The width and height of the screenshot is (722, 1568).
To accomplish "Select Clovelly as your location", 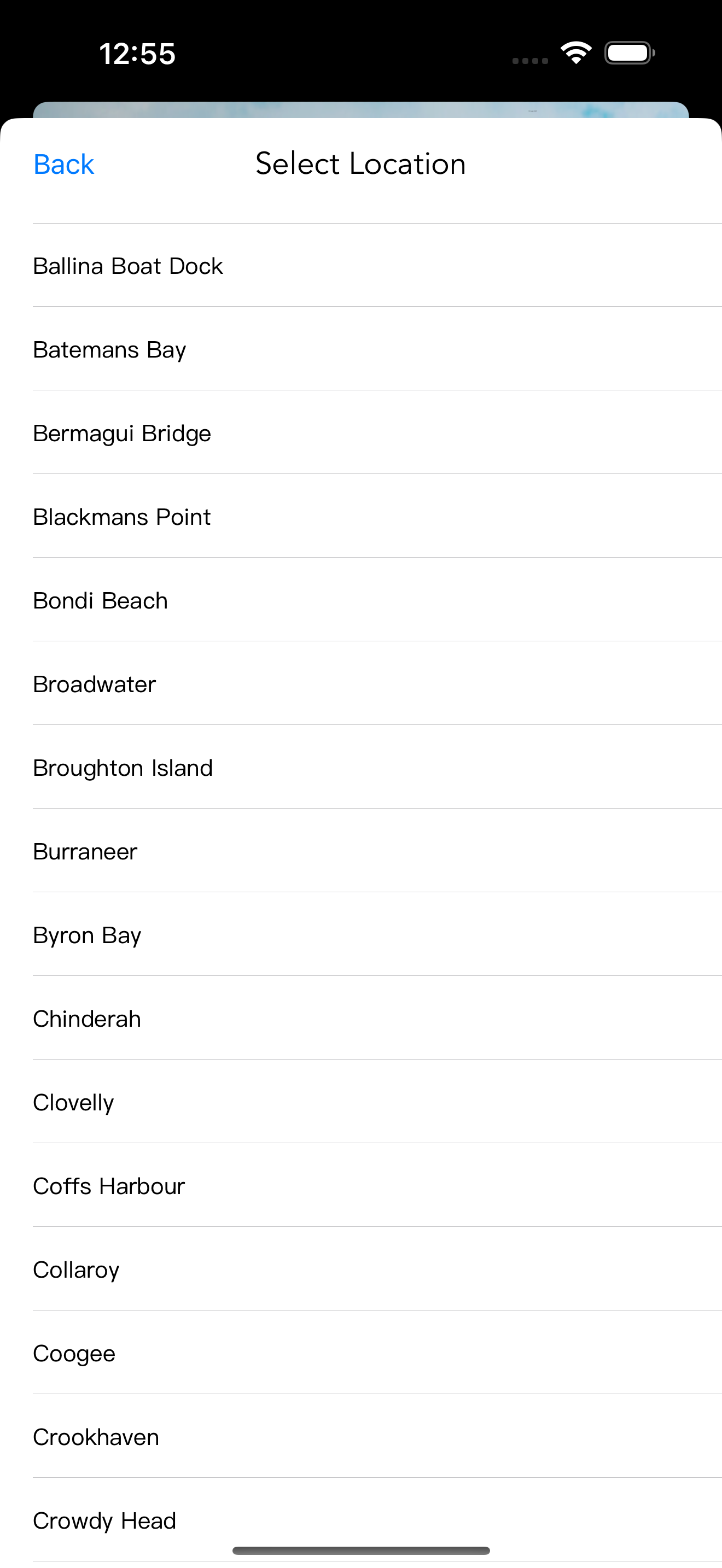I will 73,1102.
